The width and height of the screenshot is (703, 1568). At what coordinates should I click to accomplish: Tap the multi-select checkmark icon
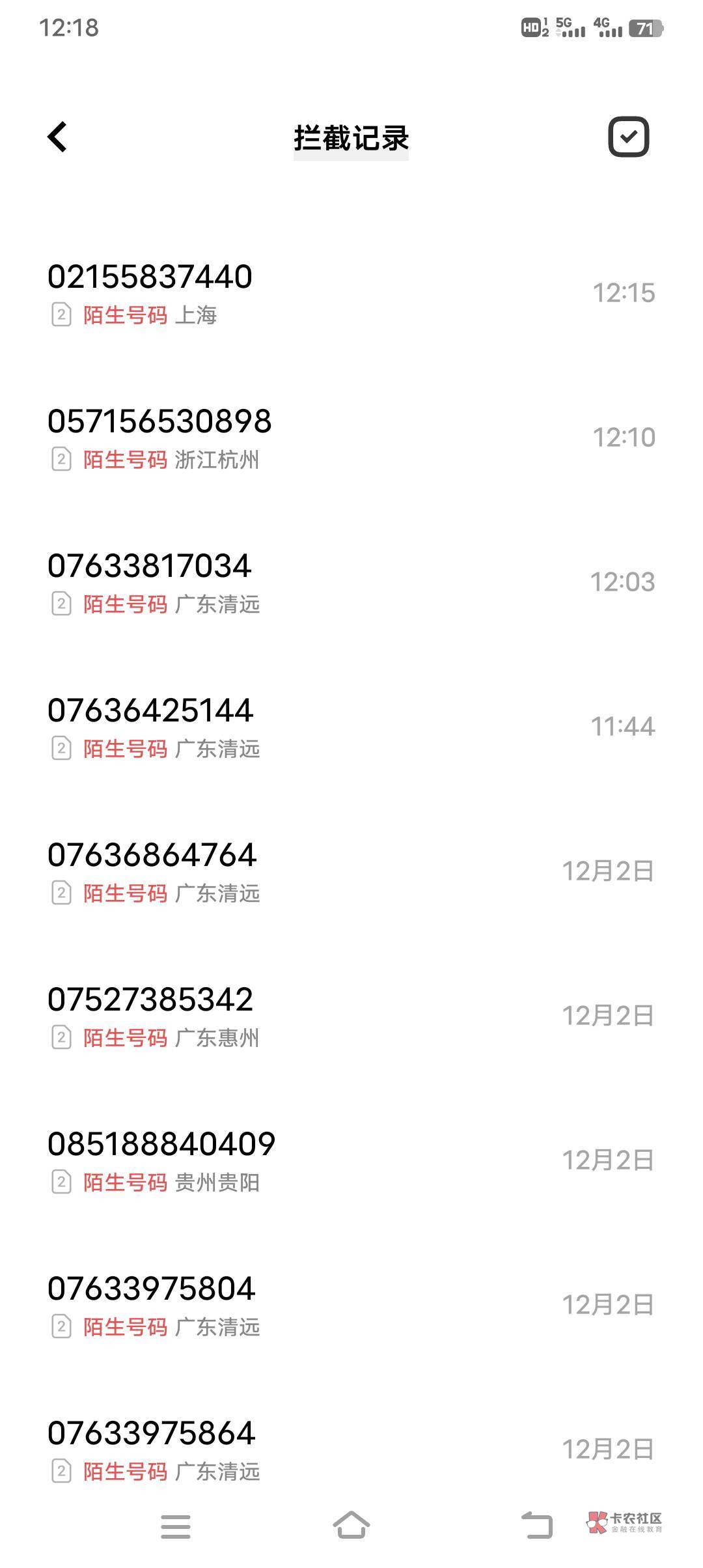tap(628, 137)
